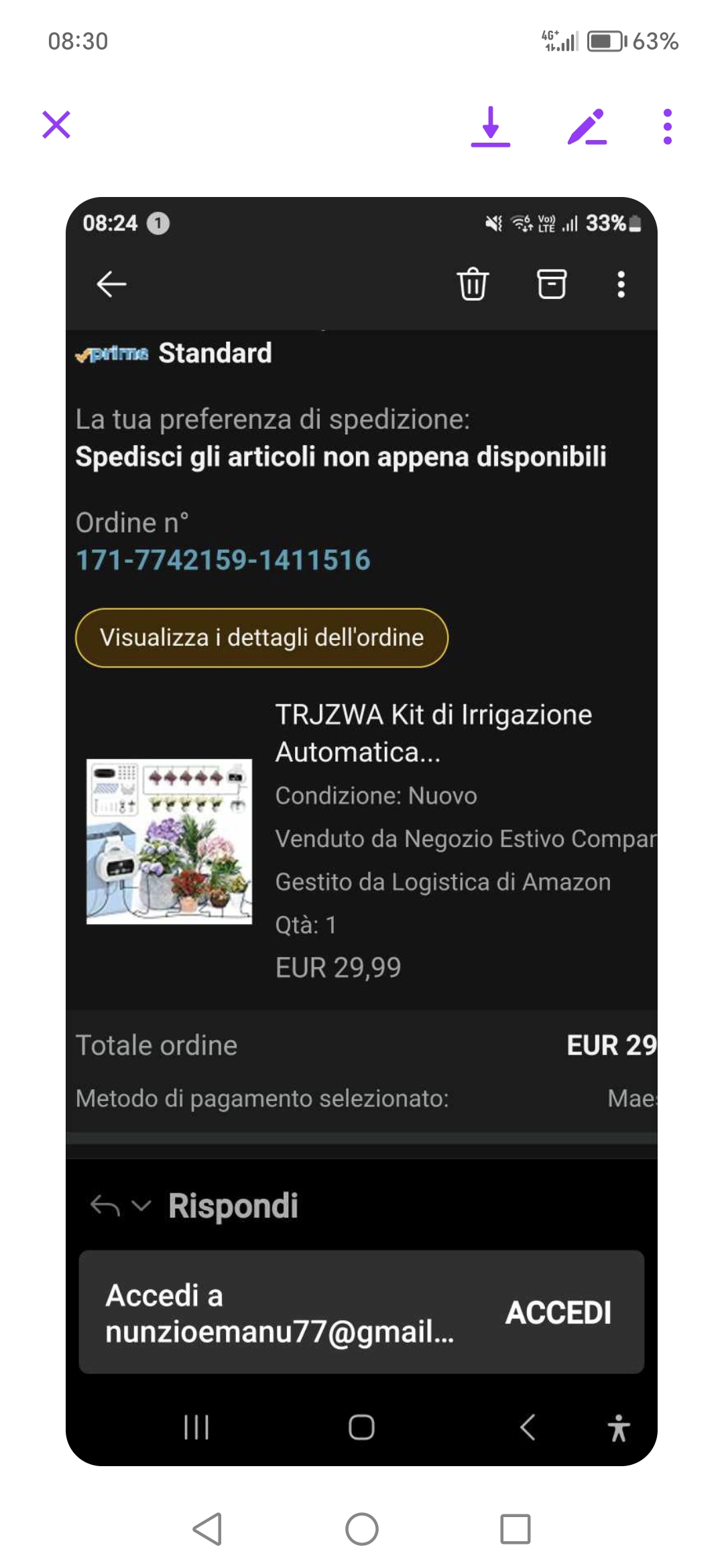Image resolution: width=724 pixels, height=1568 pixels.
Task: Open the system recent apps view
Action: pos(515,1528)
